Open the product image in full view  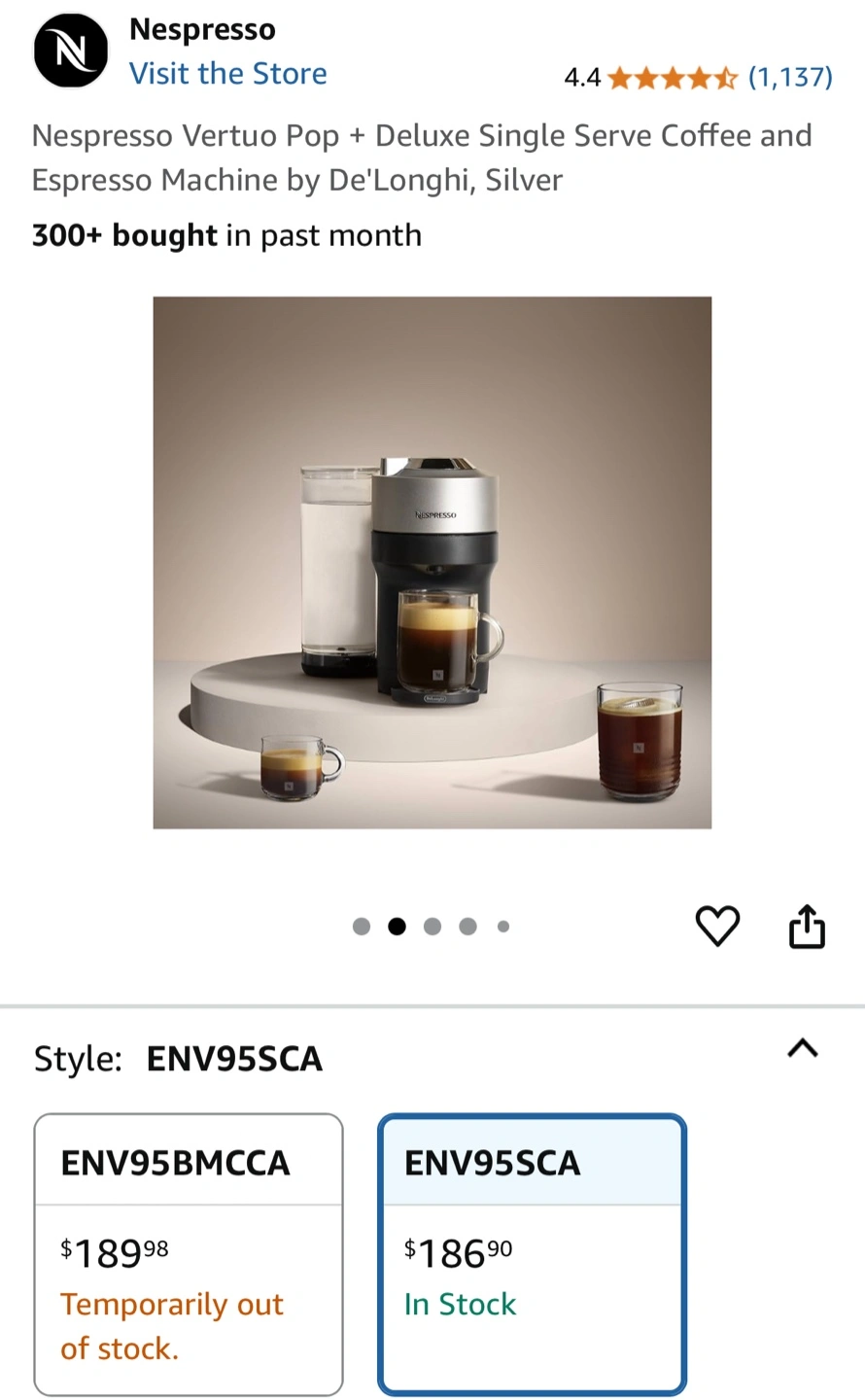point(432,563)
